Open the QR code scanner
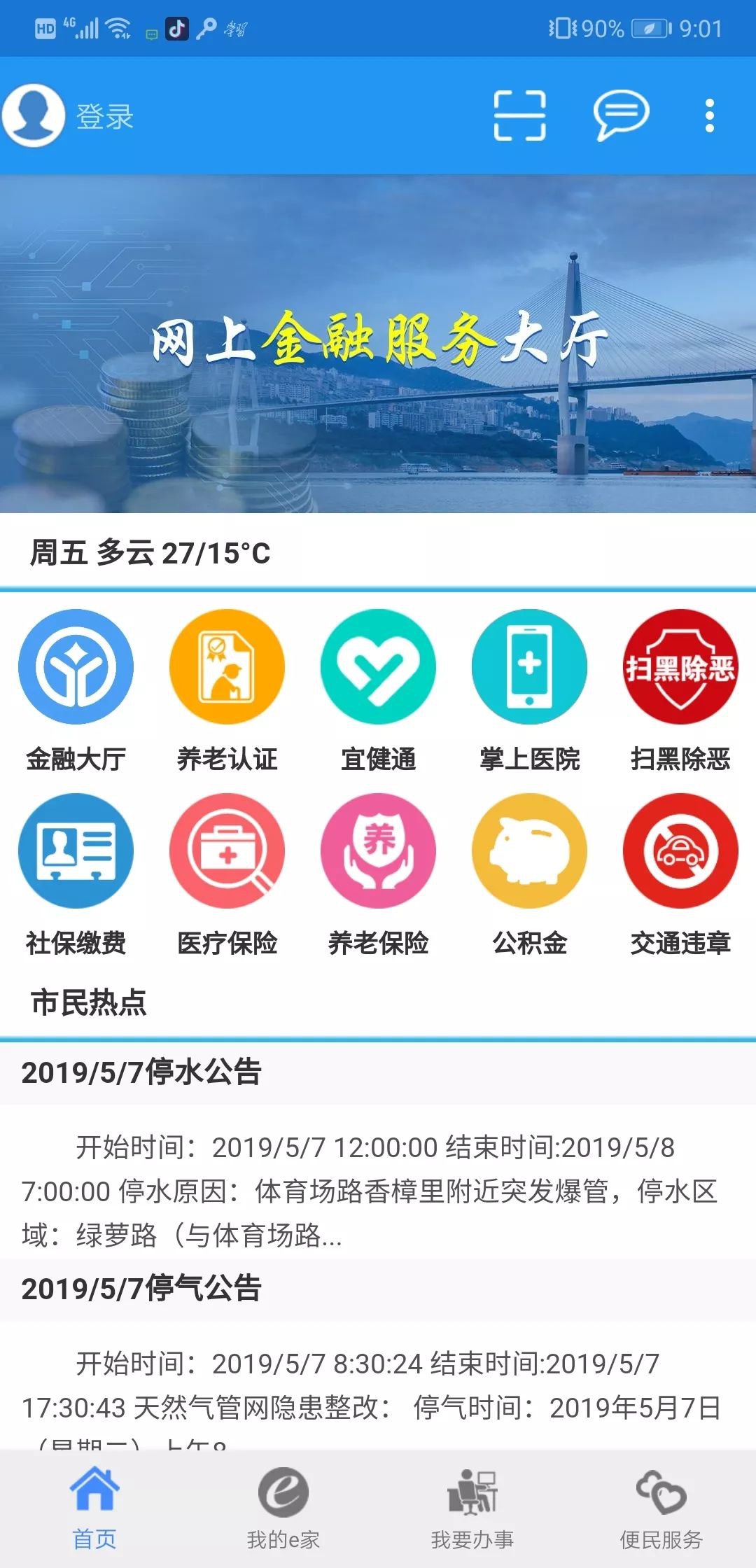Screen dimensions: 756x1568 (x=519, y=115)
